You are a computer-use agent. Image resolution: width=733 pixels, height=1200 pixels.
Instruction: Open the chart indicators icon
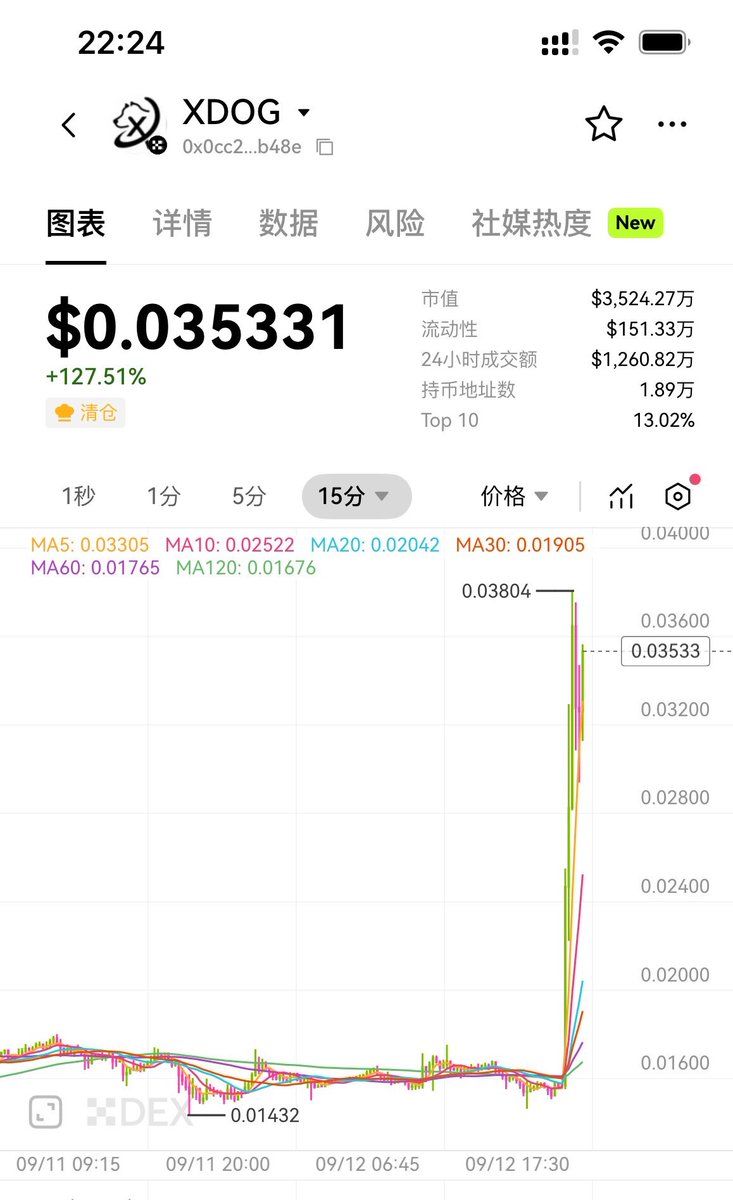(621, 496)
